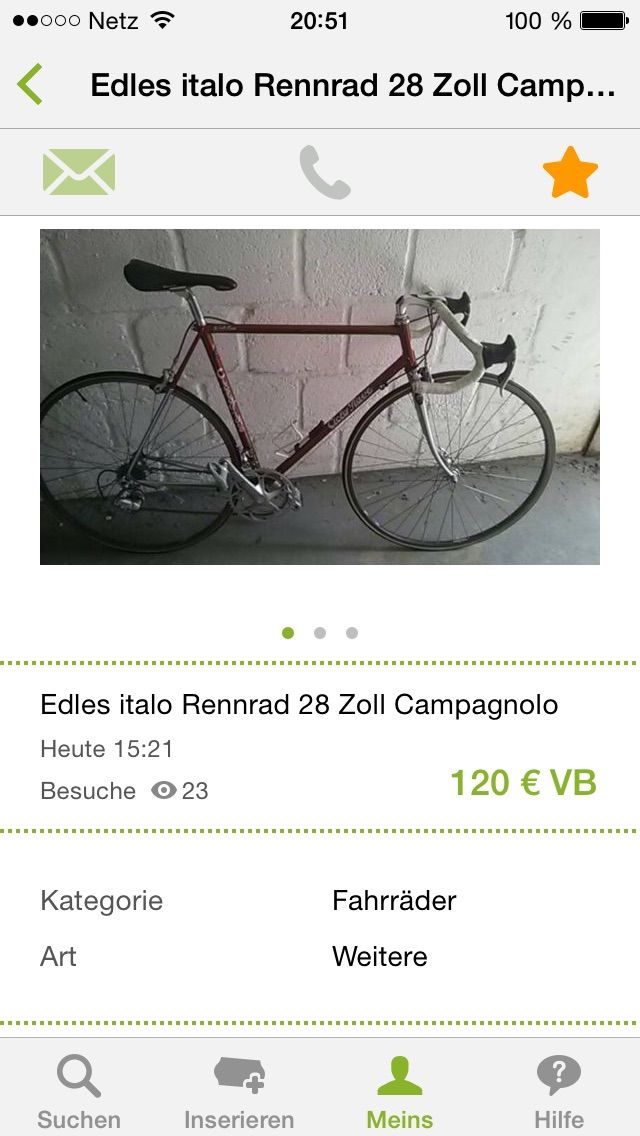The width and height of the screenshot is (640, 1136).
Task: Open the Hilfe tab
Action: coord(559,1091)
